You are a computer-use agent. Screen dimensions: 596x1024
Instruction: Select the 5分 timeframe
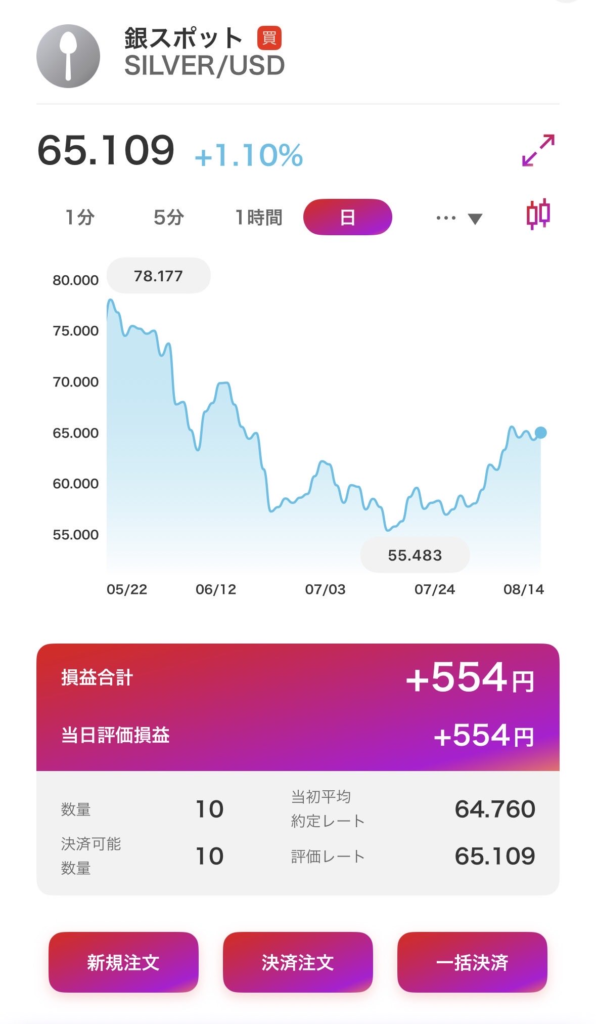(168, 217)
